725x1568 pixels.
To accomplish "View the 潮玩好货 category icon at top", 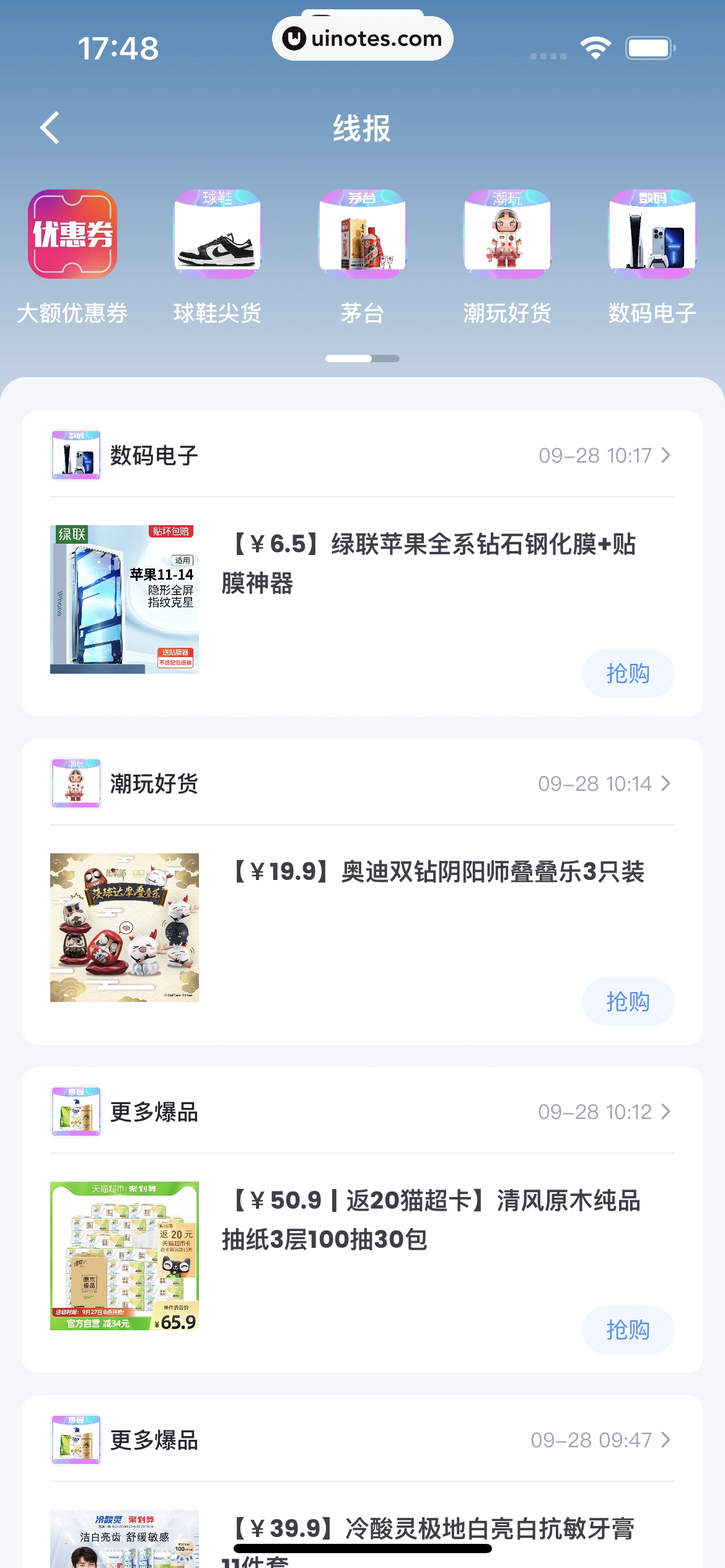I will click(x=507, y=234).
